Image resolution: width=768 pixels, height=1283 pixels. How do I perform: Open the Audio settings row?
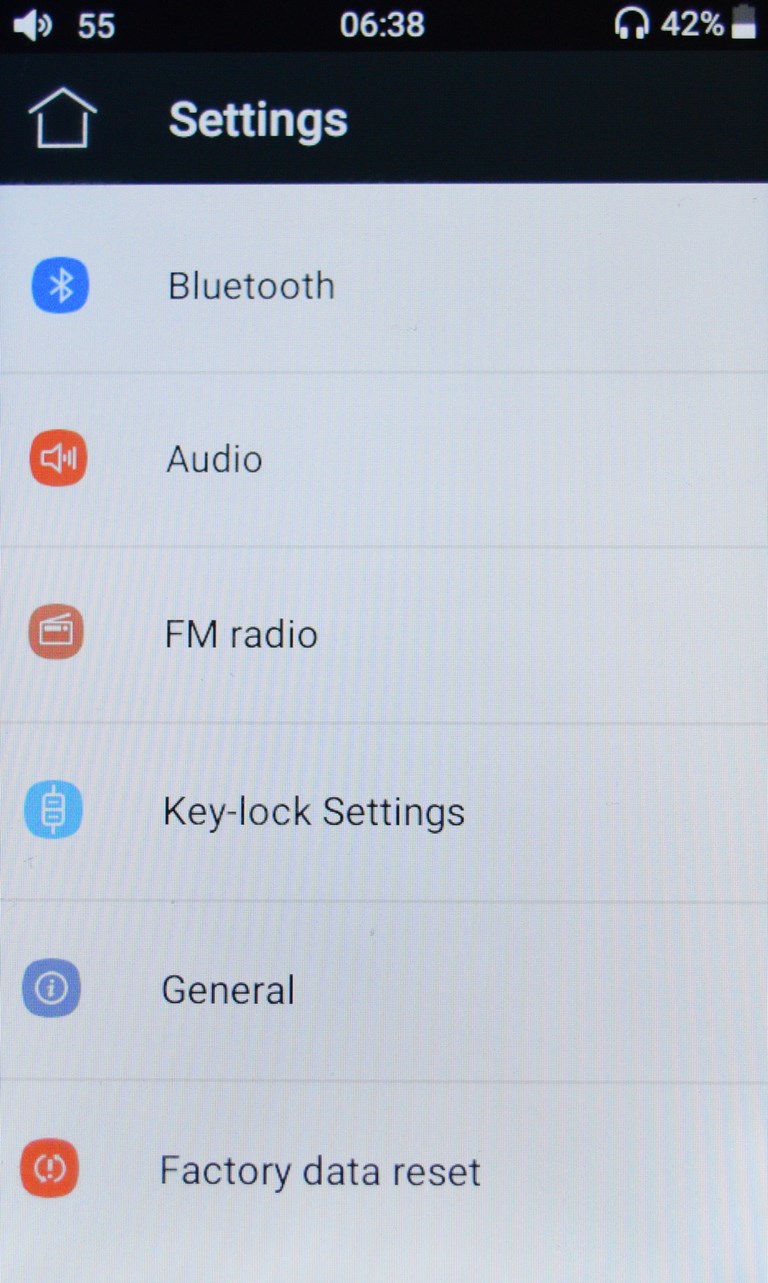384,460
